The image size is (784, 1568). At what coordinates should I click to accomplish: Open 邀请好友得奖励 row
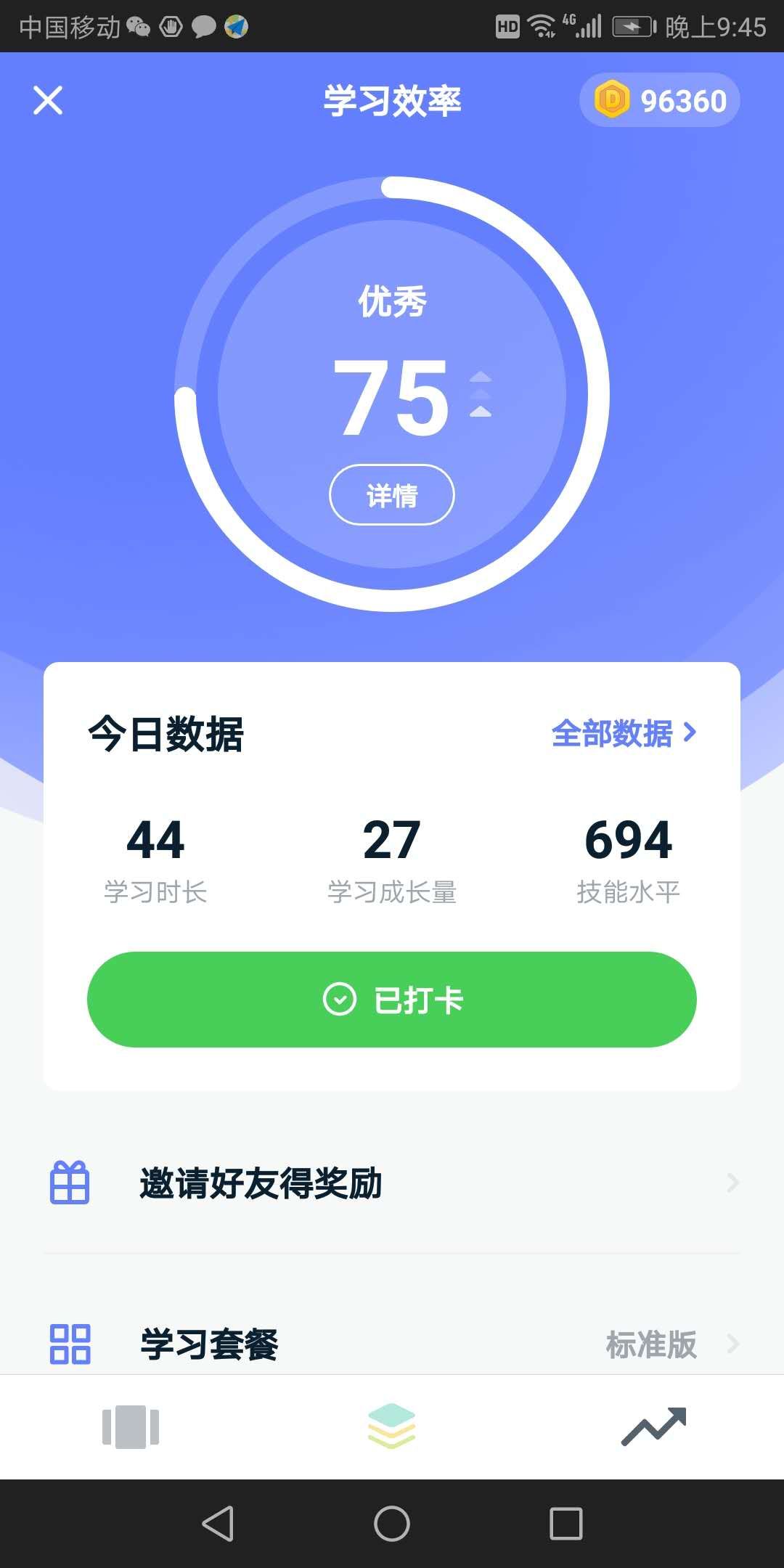tap(392, 1183)
